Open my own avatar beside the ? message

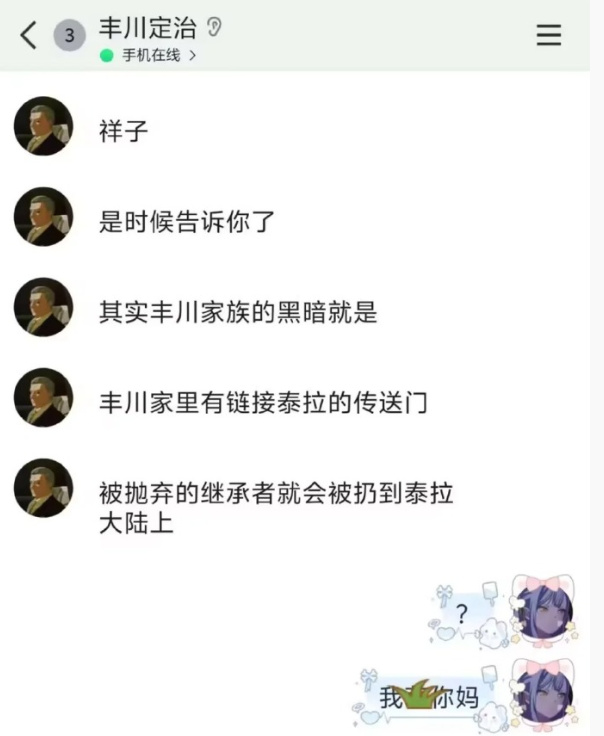coord(543,609)
